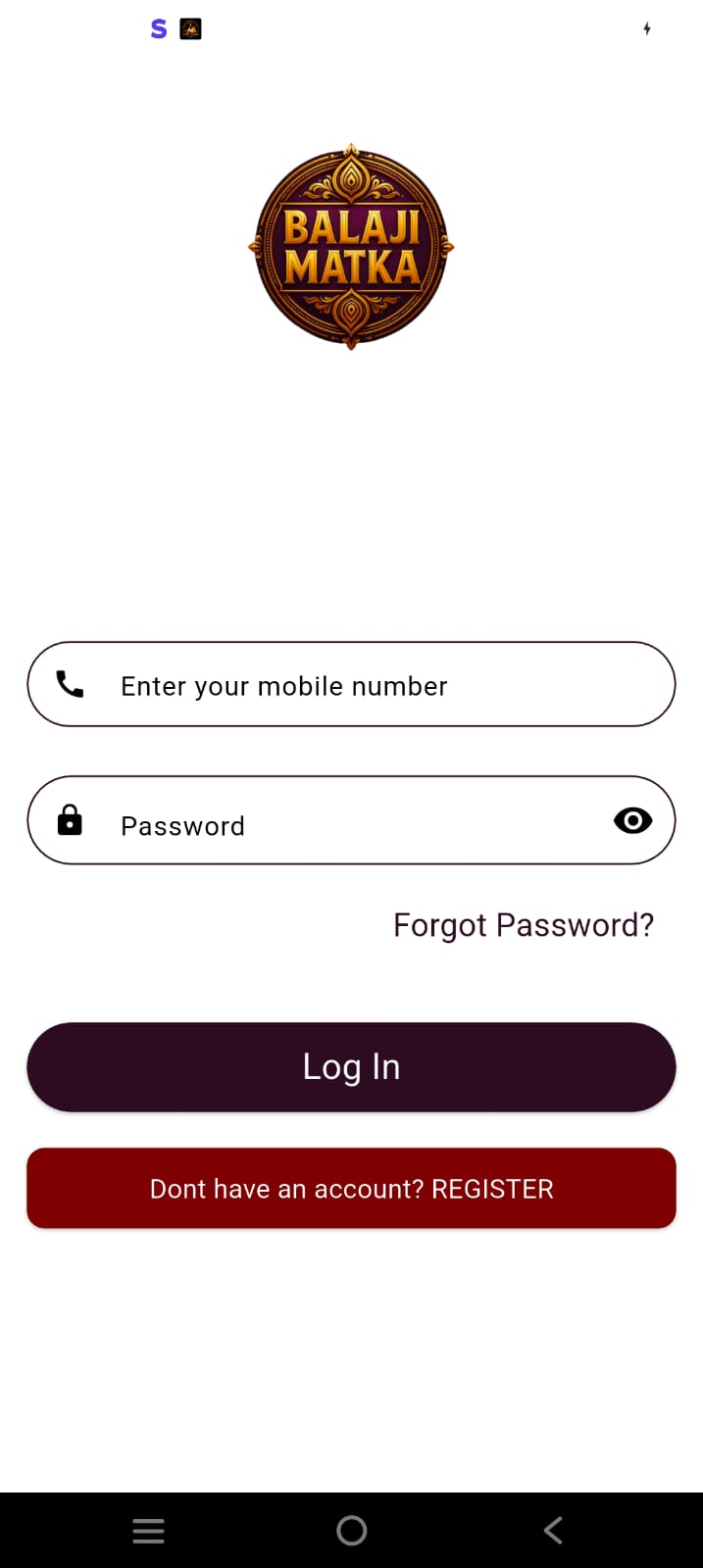Tap the Log In button
The width and height of the screenshot is (703, 1568).
351,1067
